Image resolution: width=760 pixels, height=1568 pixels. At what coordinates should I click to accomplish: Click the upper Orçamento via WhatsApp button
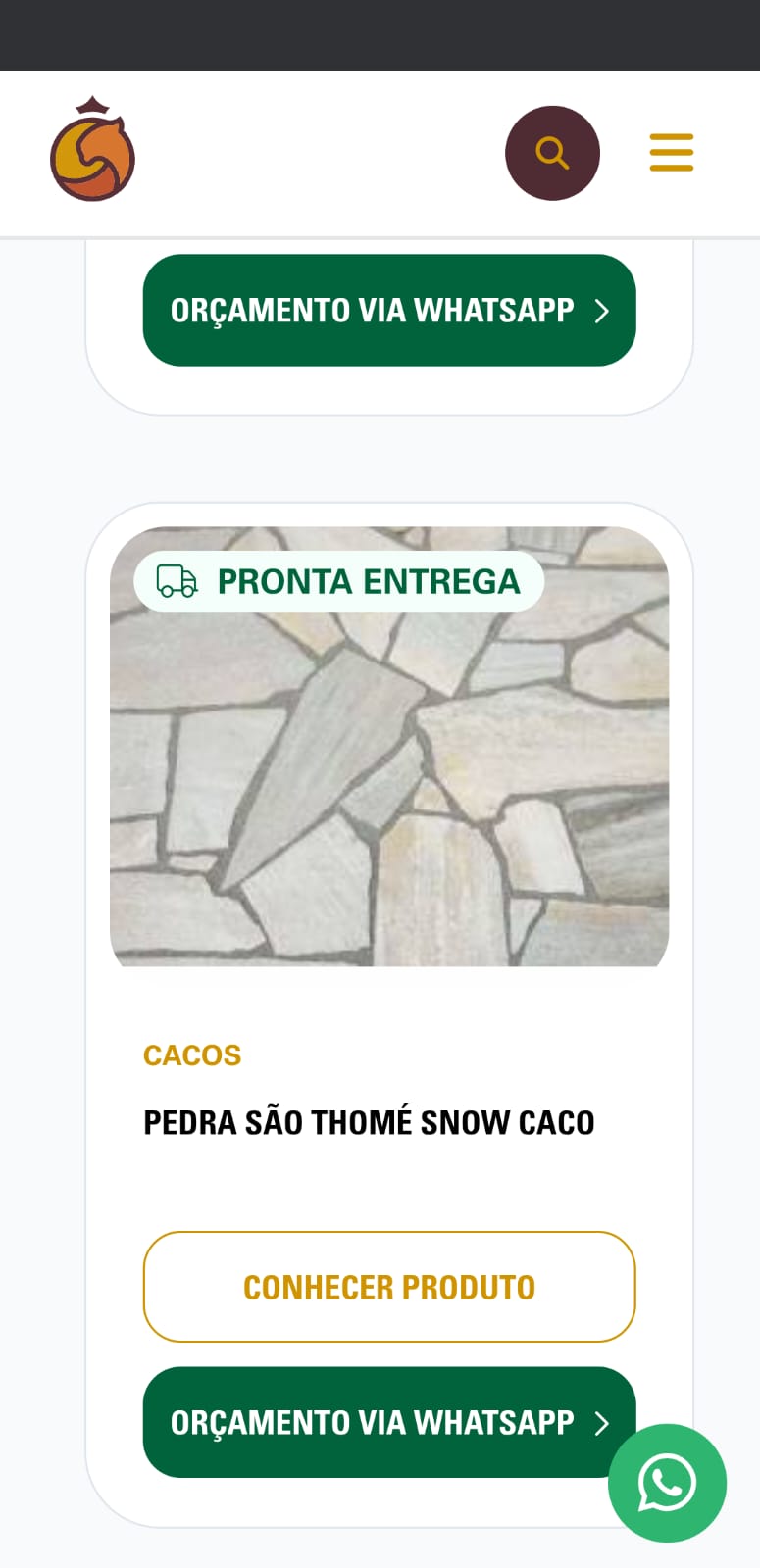pos(389,310)
